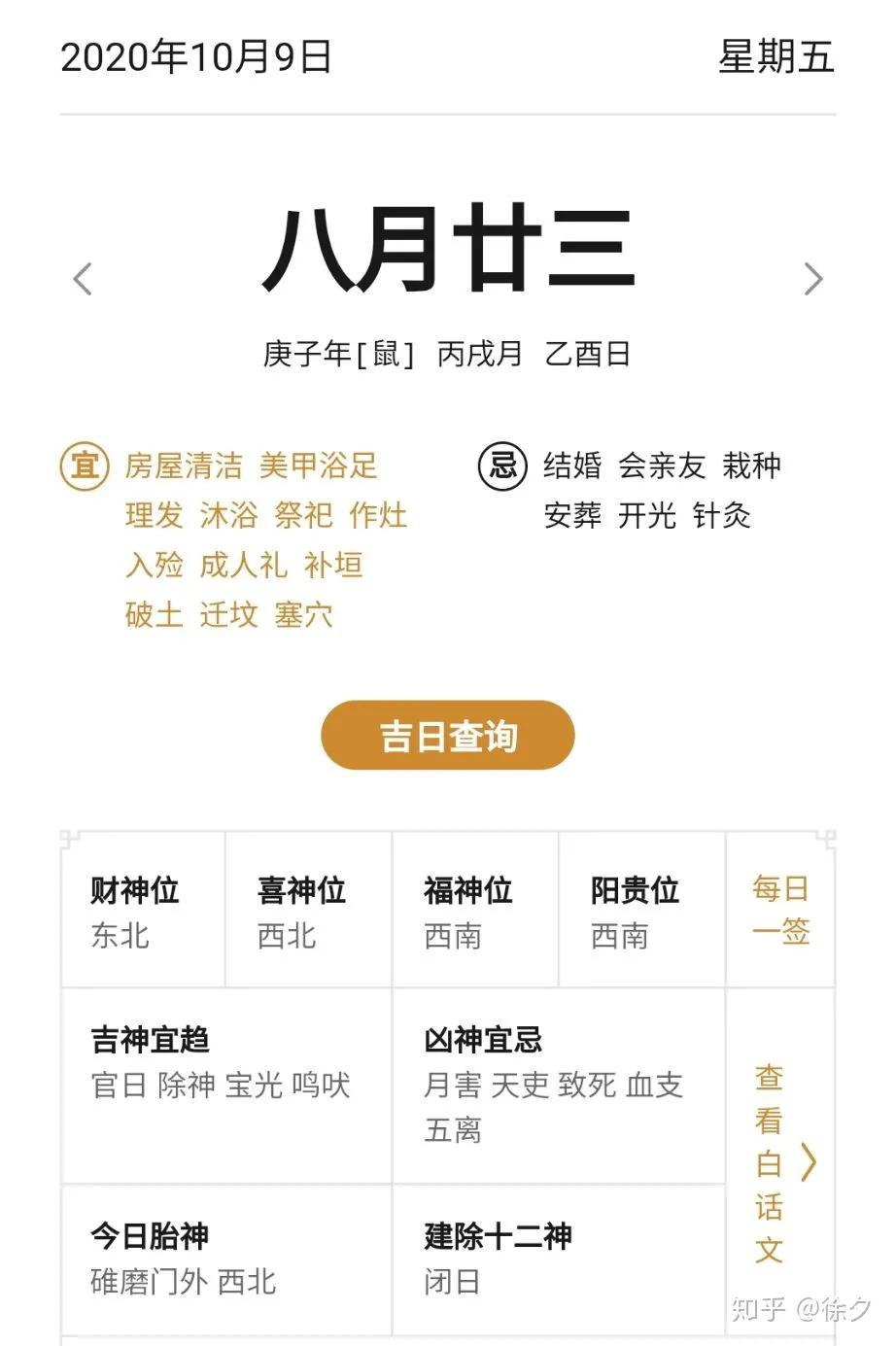Click the 忌 (inauspicious) circle icon
This screenshot has height=1346, width=896.
[503, 466]
